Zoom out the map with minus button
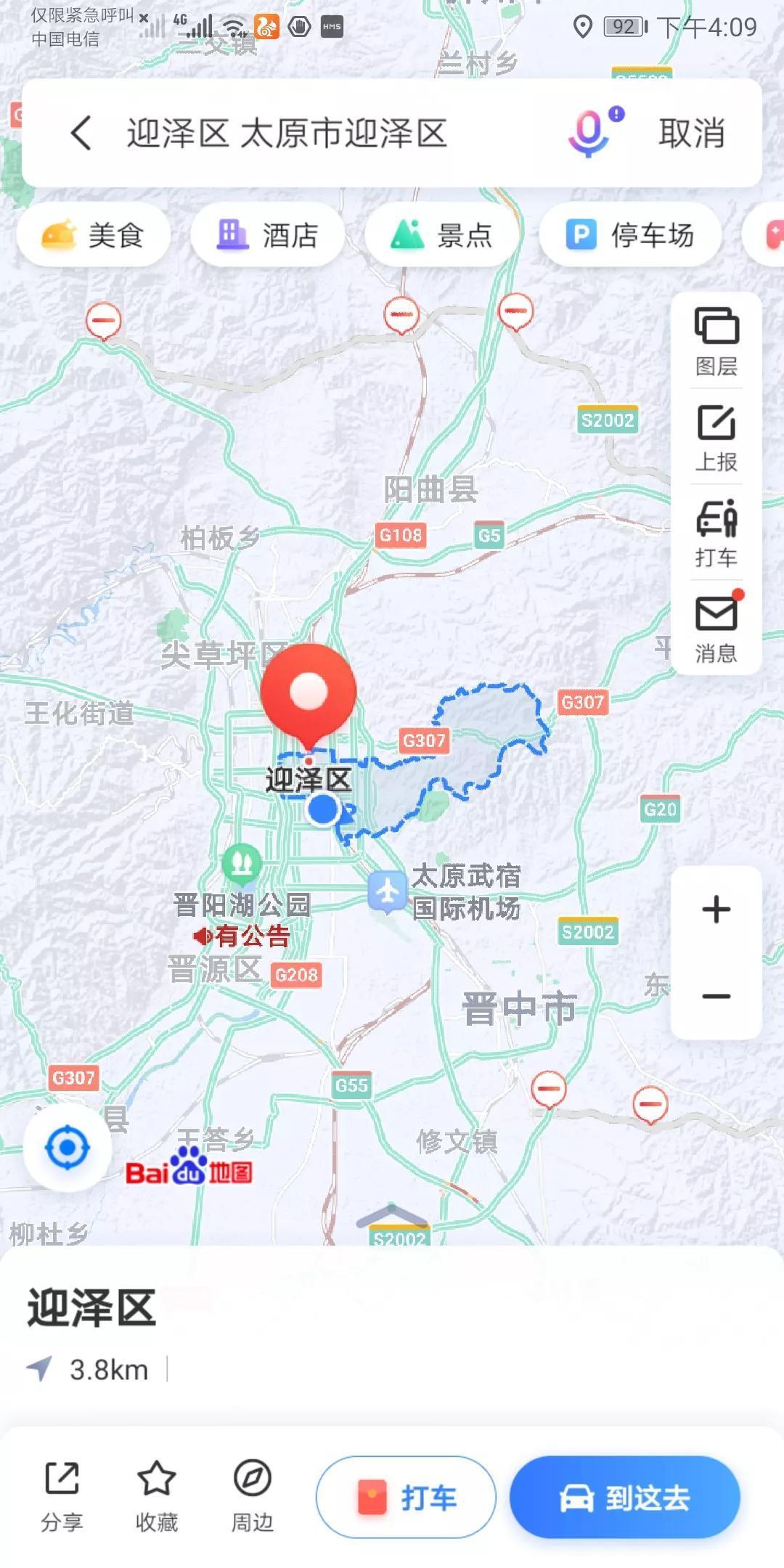The height and width of the screenshot is (1568, 784). click(x=716, y=996)
